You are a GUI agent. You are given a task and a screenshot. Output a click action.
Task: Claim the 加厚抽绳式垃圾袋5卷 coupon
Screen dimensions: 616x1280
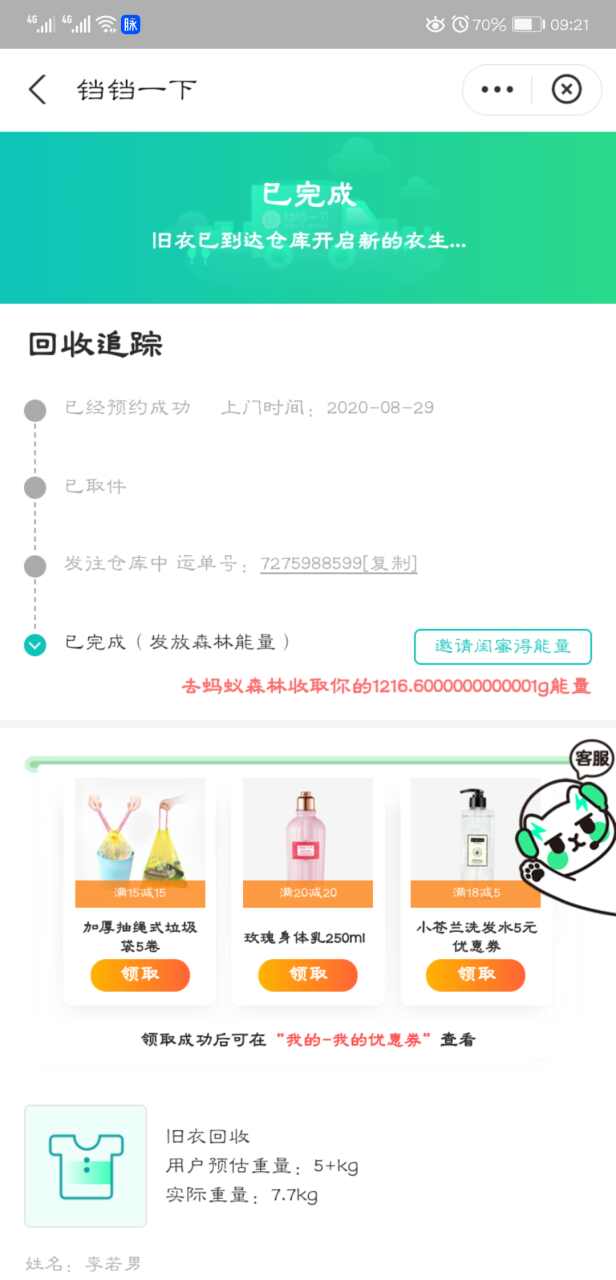pos(140,975)
